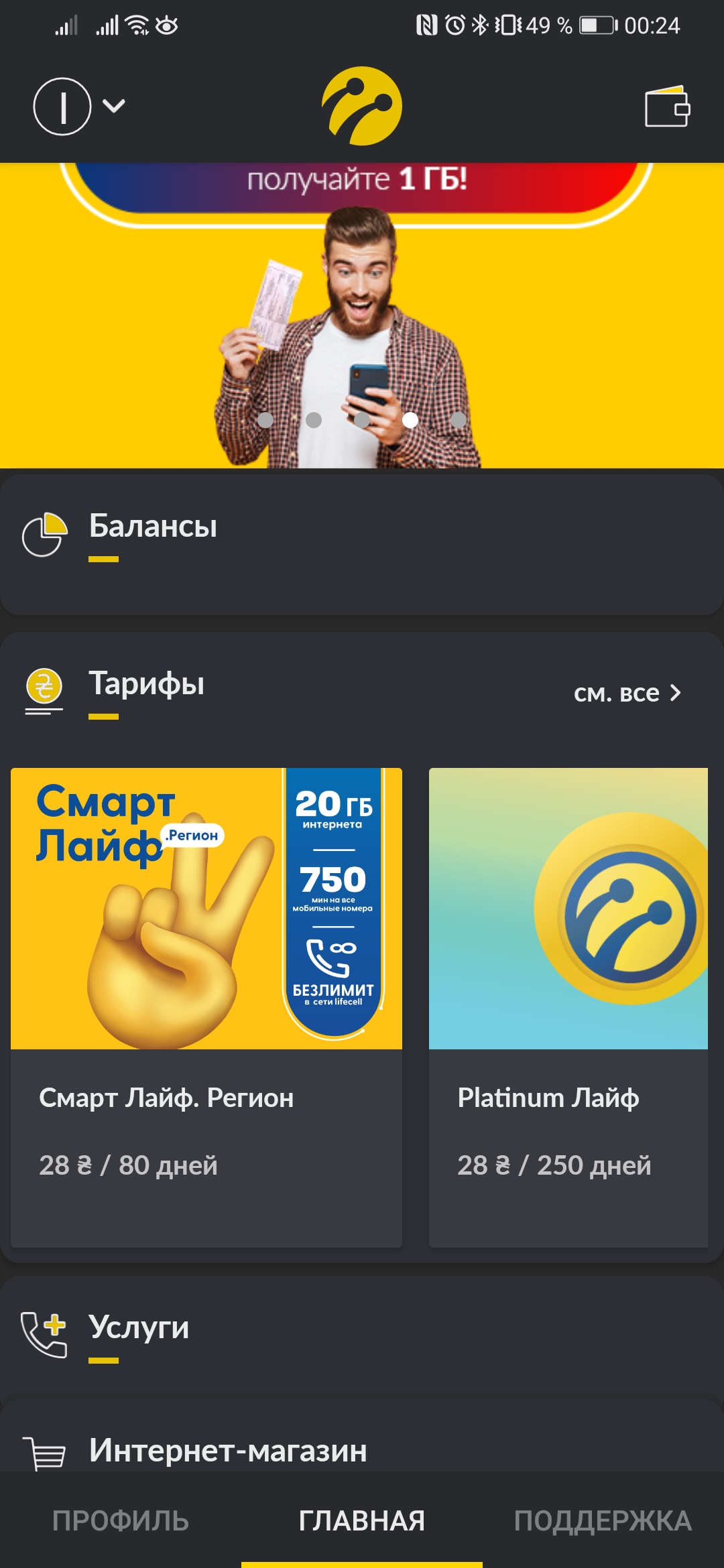Select the ГЛАВНАЯ tab
Image resolution: width=724 pixels, height=1568 pixels.
tap(362, 1520)
